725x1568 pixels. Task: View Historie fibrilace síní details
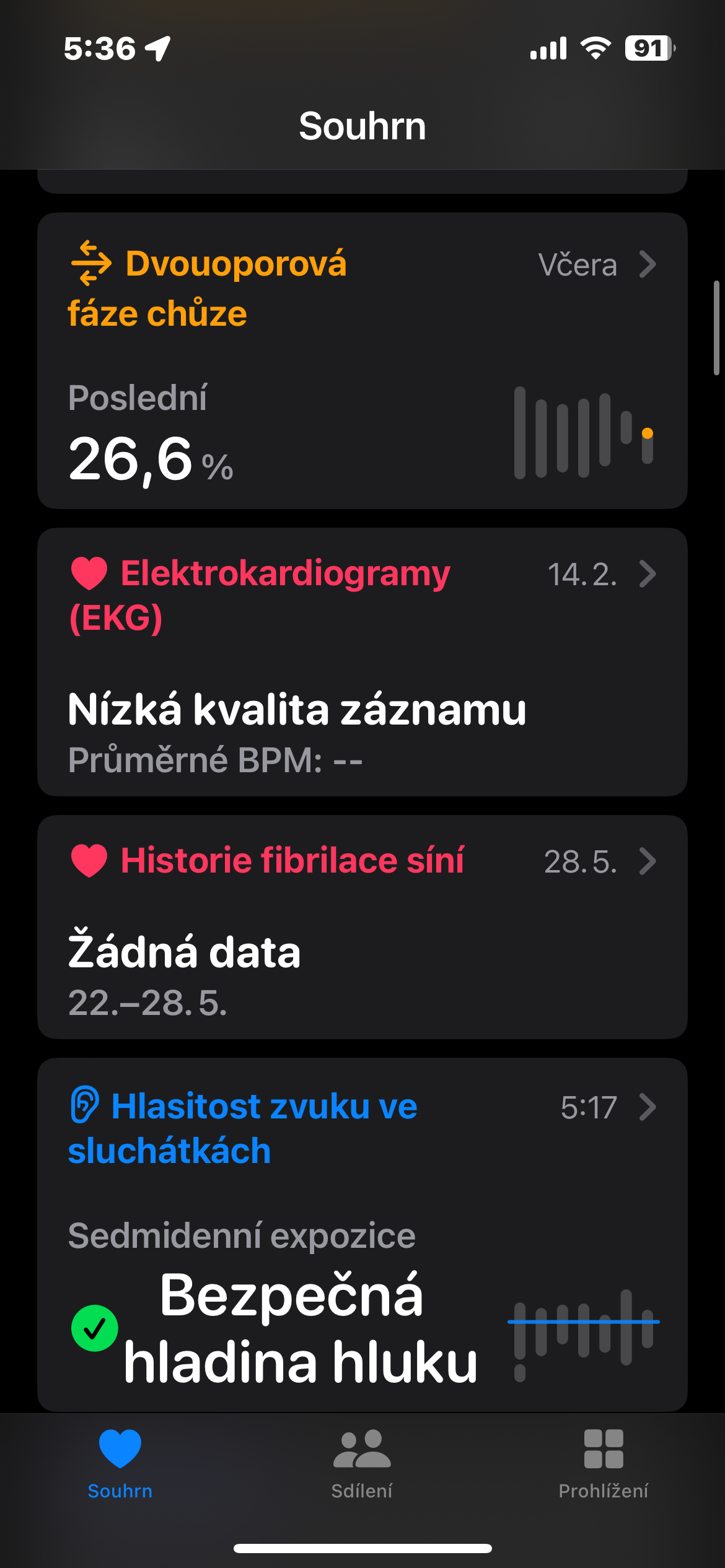tap(362, 926)
